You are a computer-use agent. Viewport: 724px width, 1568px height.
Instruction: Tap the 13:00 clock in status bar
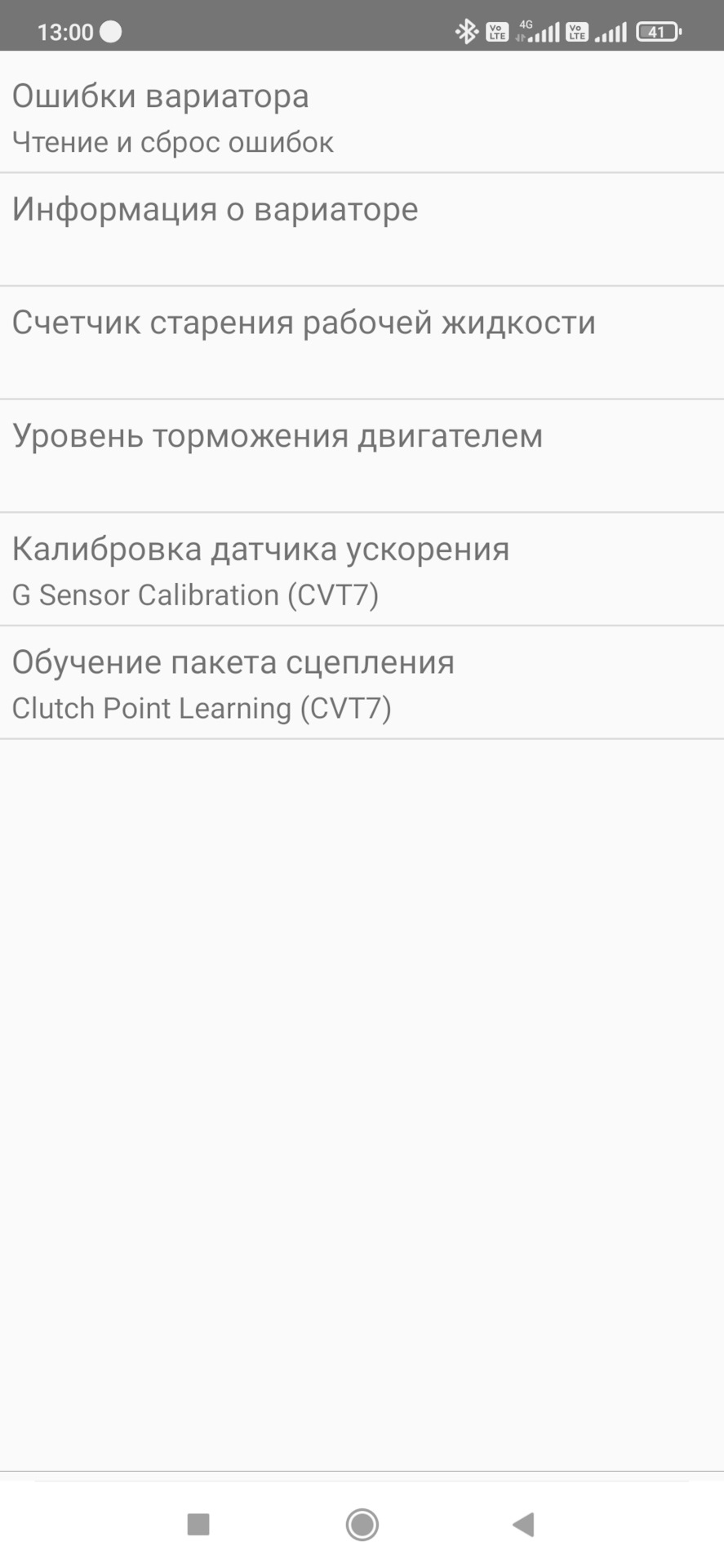65,31
